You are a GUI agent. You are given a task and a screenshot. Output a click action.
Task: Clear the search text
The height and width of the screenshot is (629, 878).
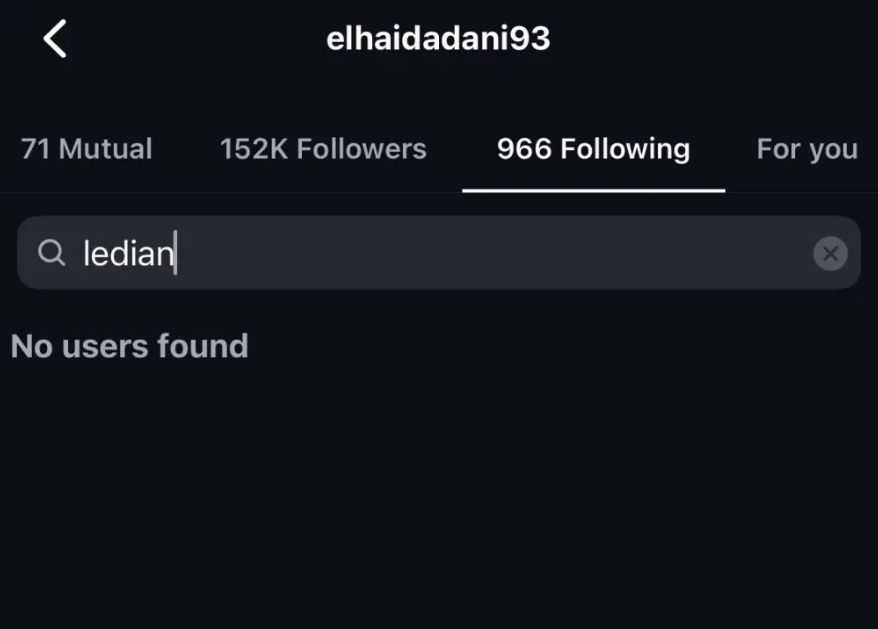point(829,253)
